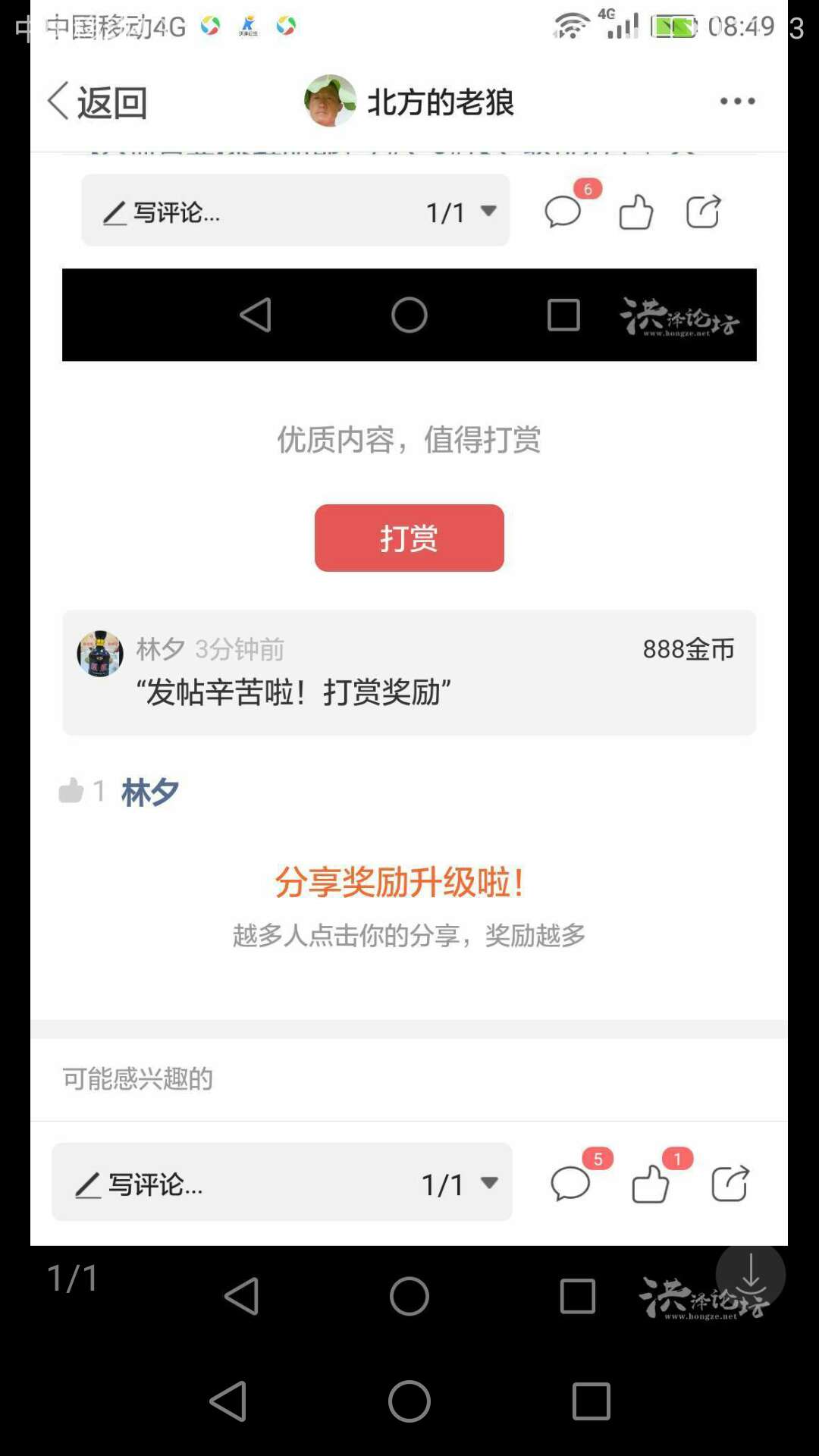Return to the home screen via system home

(x=409, y=1401)
